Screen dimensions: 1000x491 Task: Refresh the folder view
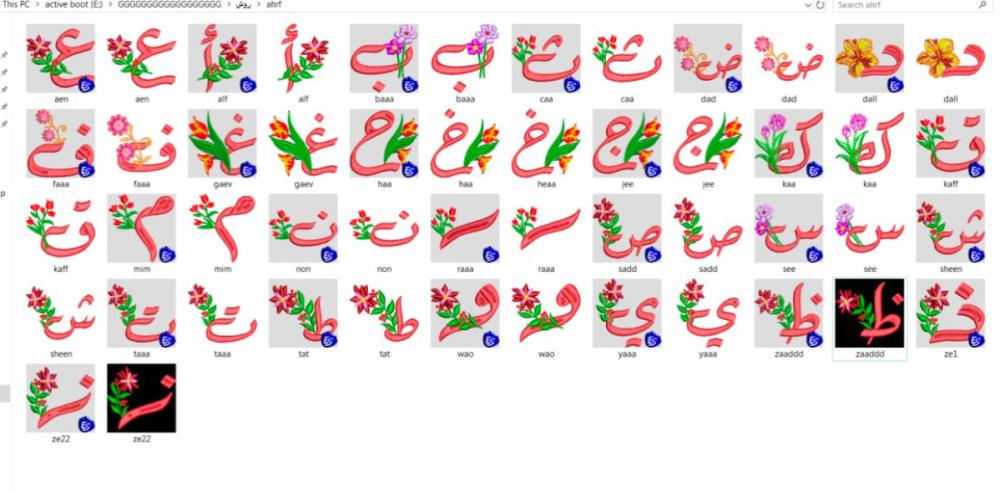pos(820,5)
